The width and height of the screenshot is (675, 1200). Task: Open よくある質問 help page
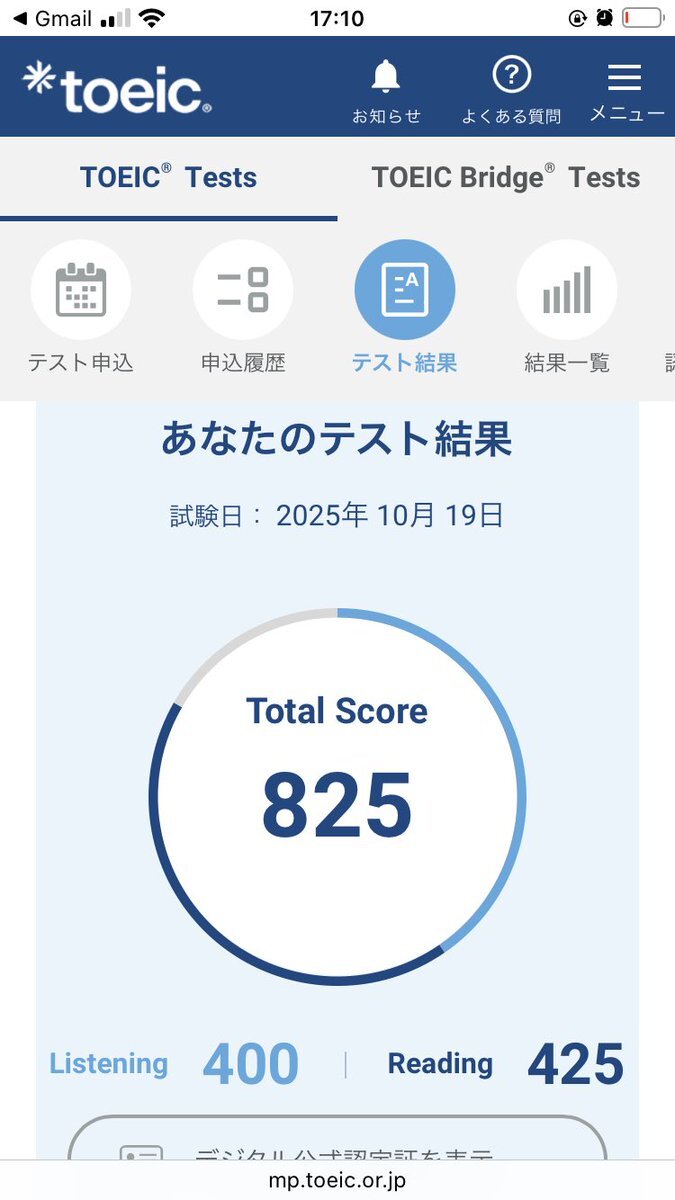point(511,88)
